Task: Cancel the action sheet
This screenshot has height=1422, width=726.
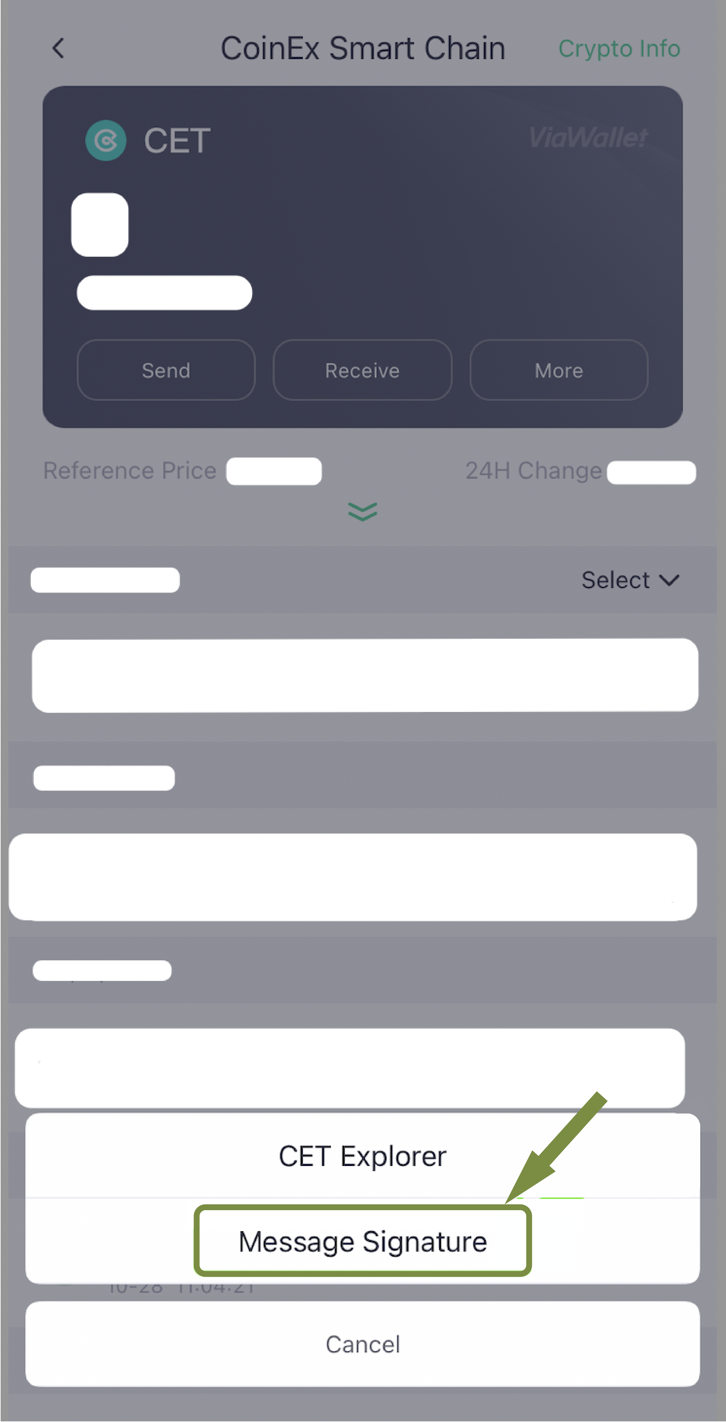Action: click(362, 1344)
